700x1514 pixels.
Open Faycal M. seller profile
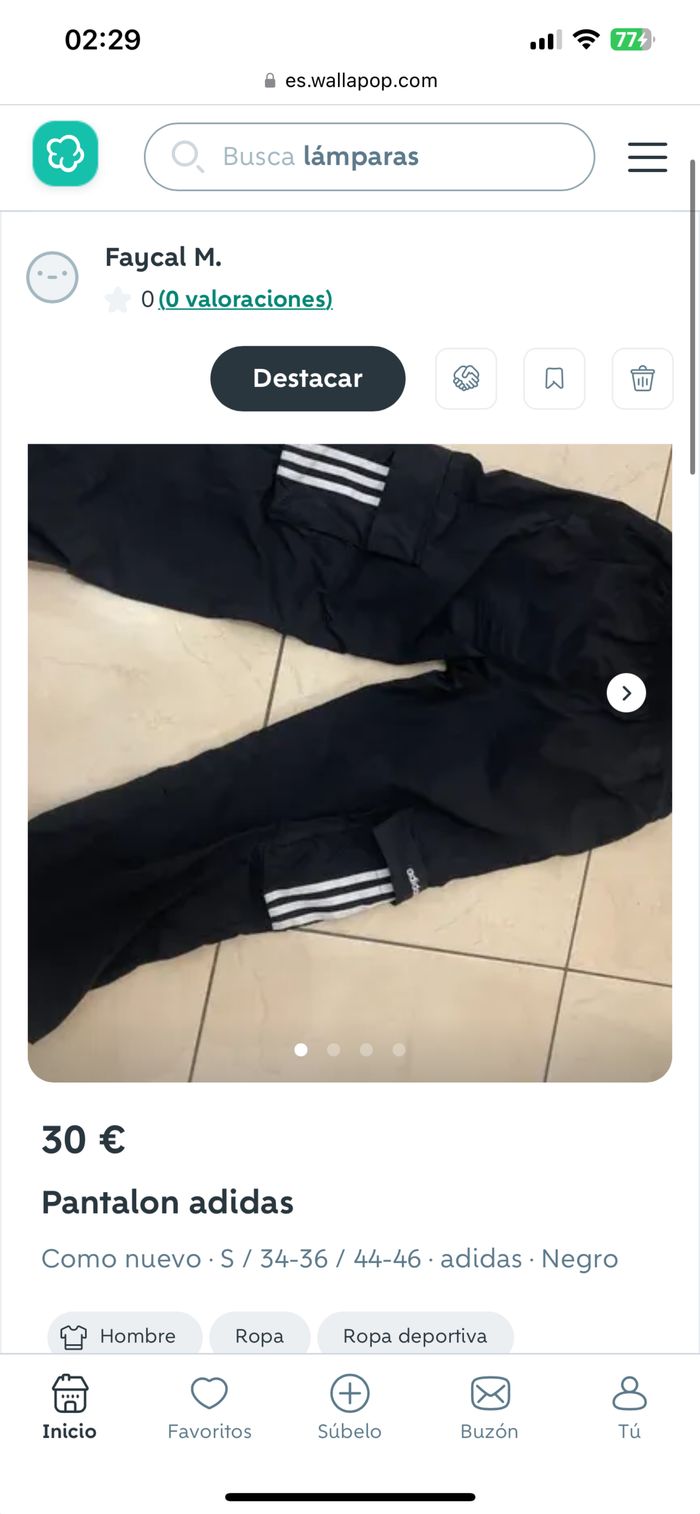click(x=163, y=258)
